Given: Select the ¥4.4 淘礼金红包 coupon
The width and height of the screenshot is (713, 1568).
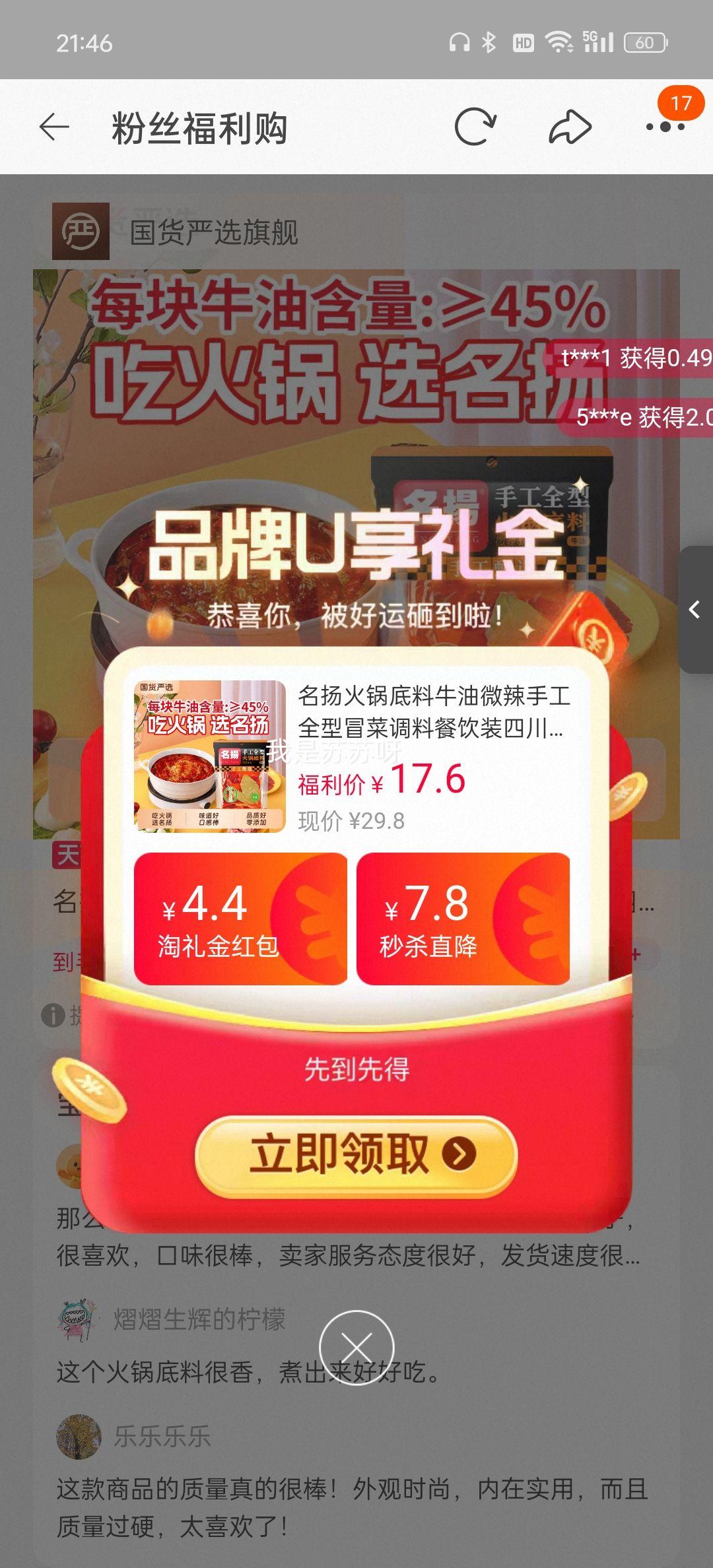Looking at the screenshot, I should coord(240,919).
